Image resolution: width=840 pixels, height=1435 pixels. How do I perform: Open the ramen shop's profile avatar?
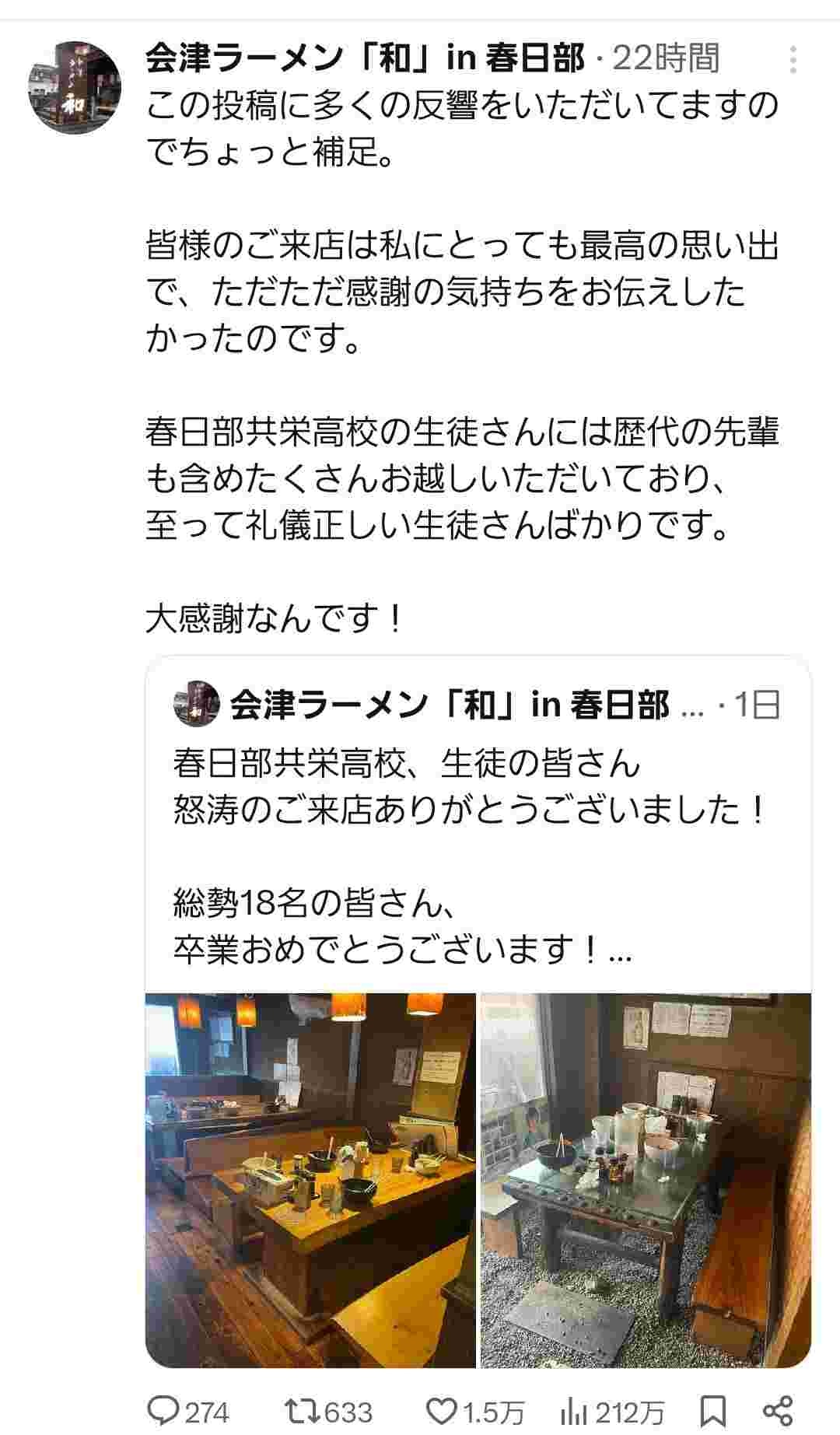(x=75, y=87)
